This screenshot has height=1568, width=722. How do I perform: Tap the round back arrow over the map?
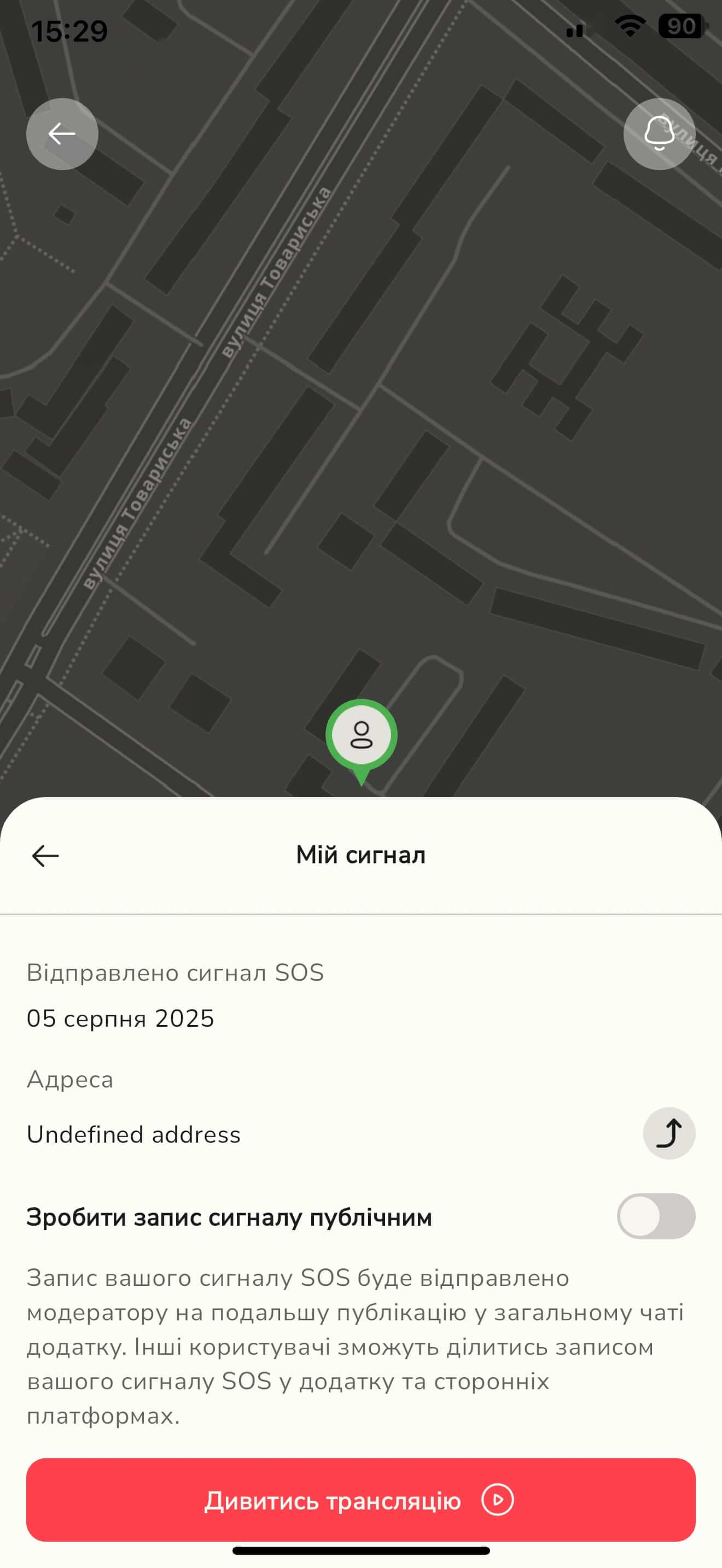coord(62,134)
